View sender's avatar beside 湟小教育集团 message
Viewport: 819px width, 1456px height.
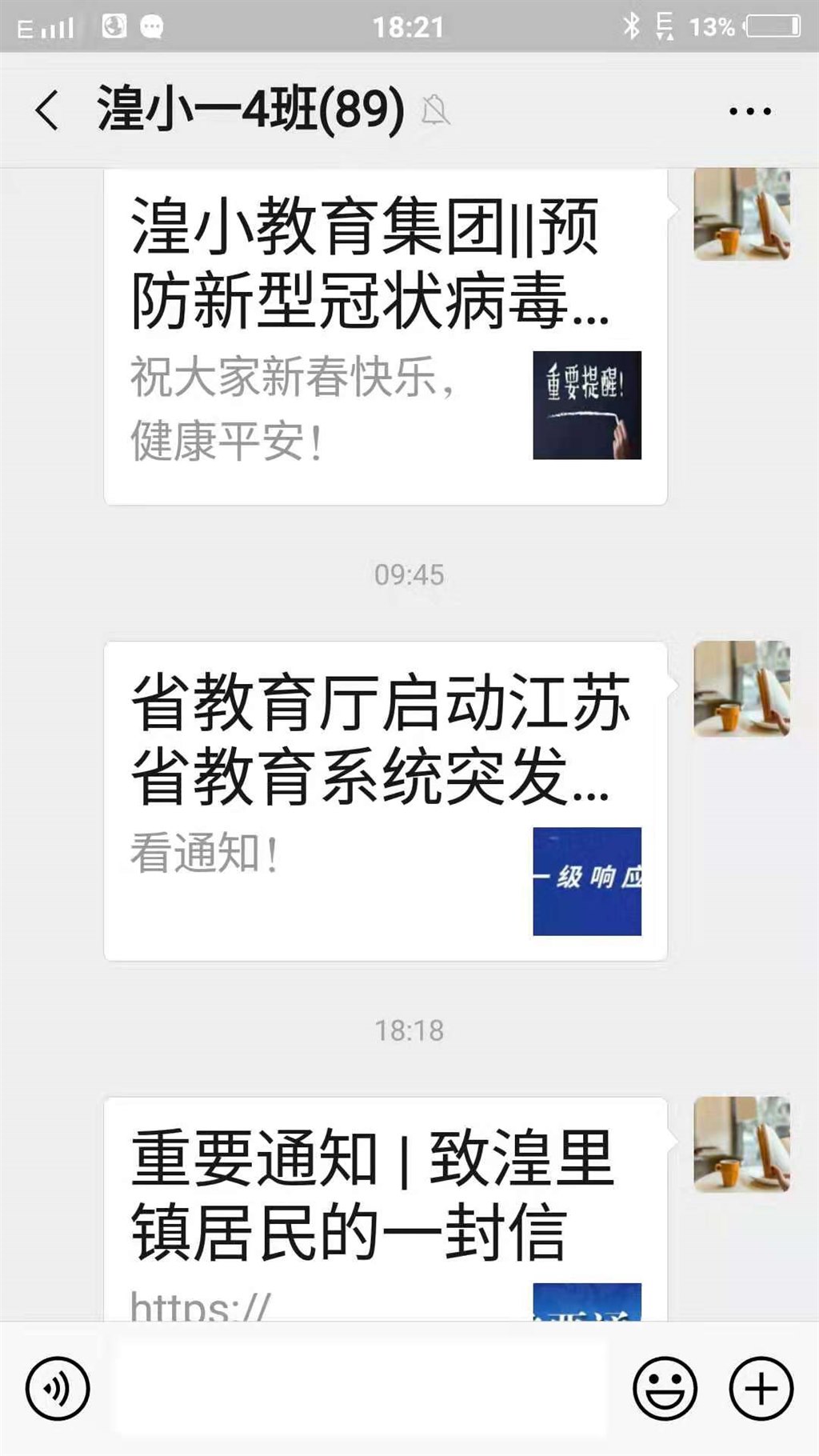point(741,214)
